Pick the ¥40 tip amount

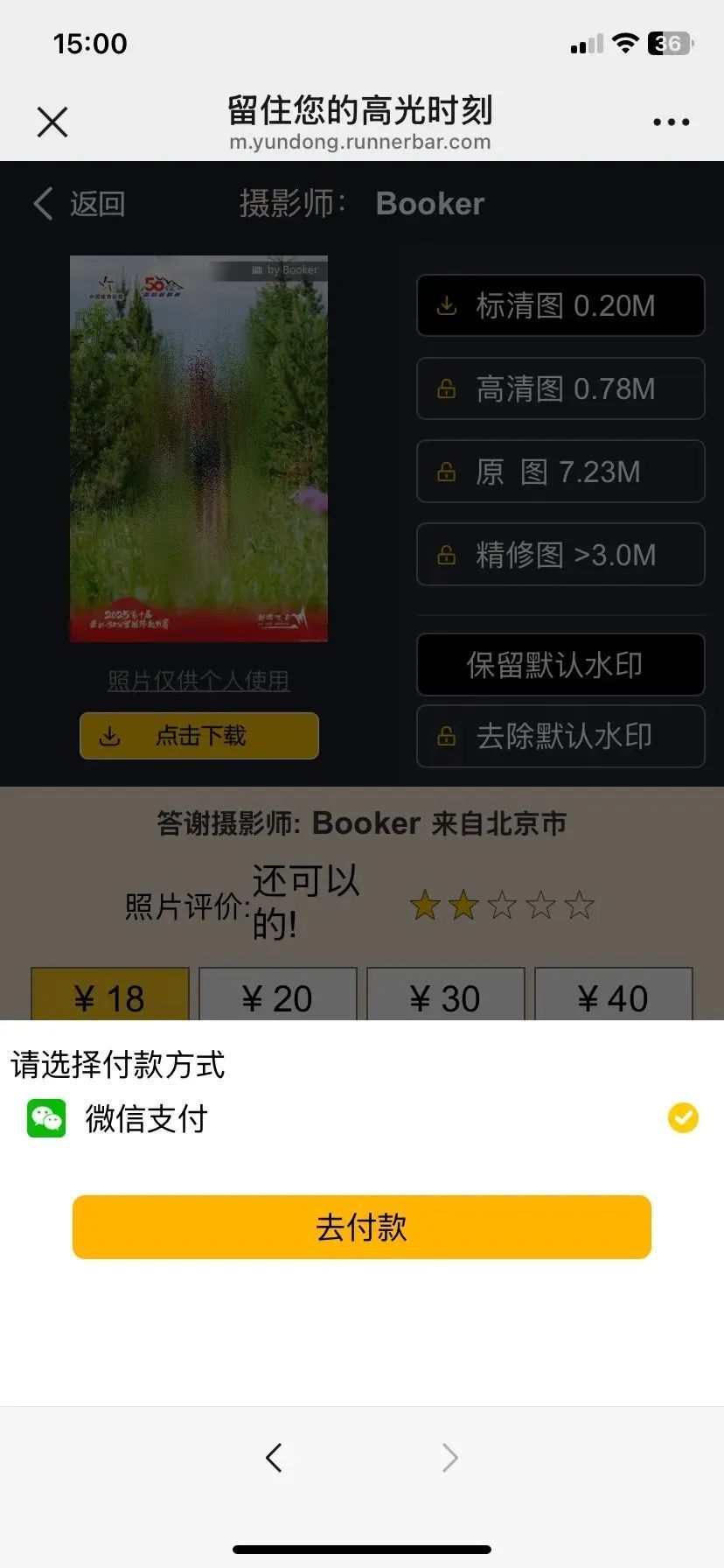click(x=614, y=997)
